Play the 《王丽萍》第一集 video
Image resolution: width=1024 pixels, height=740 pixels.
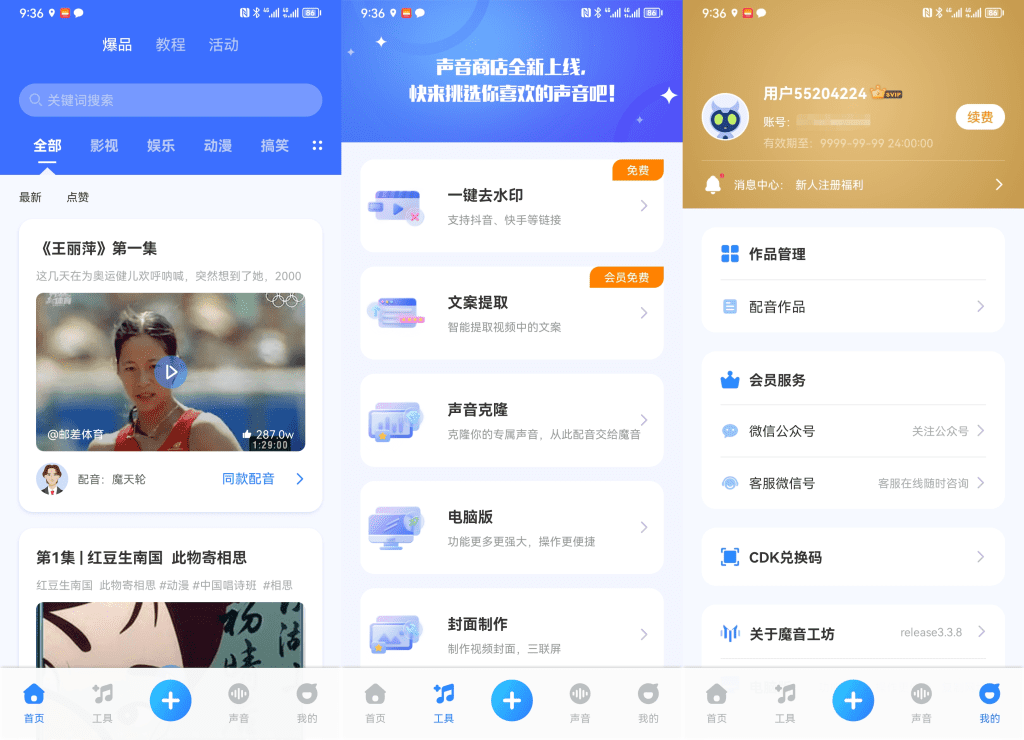(170, 372)
